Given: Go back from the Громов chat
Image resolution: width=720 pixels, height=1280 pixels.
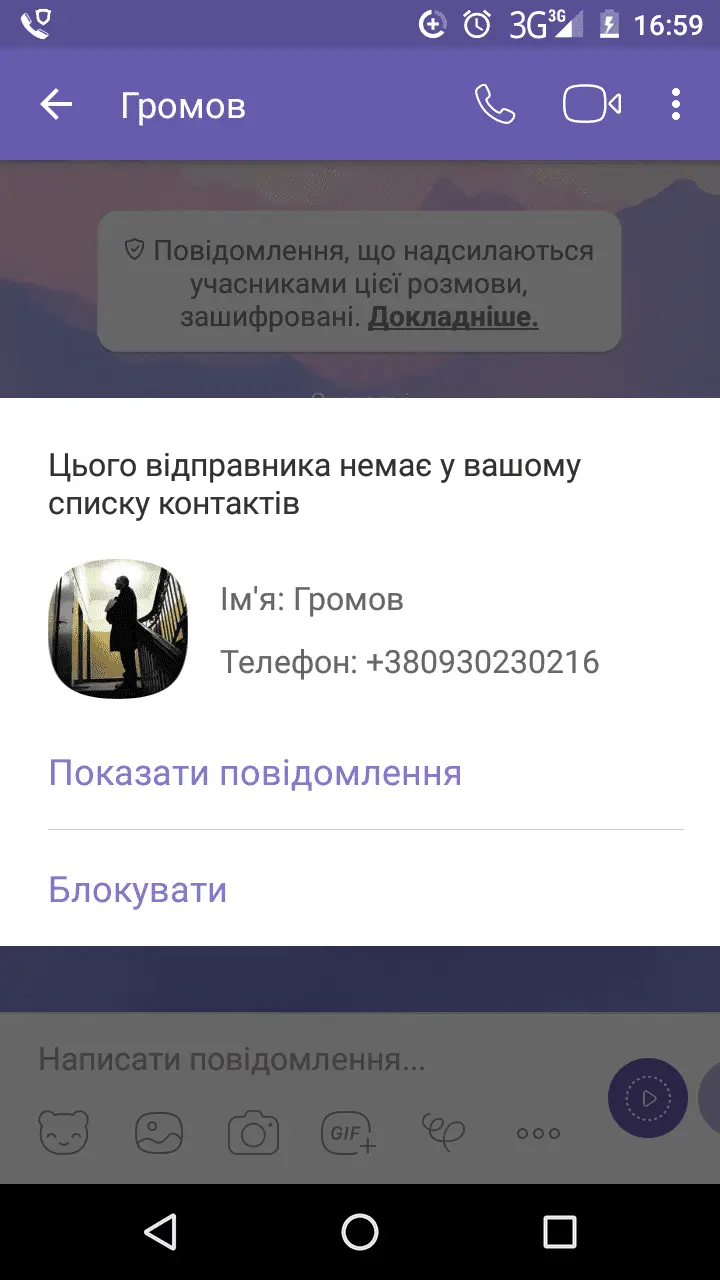Looking at the screenshot, I should 56,105.
